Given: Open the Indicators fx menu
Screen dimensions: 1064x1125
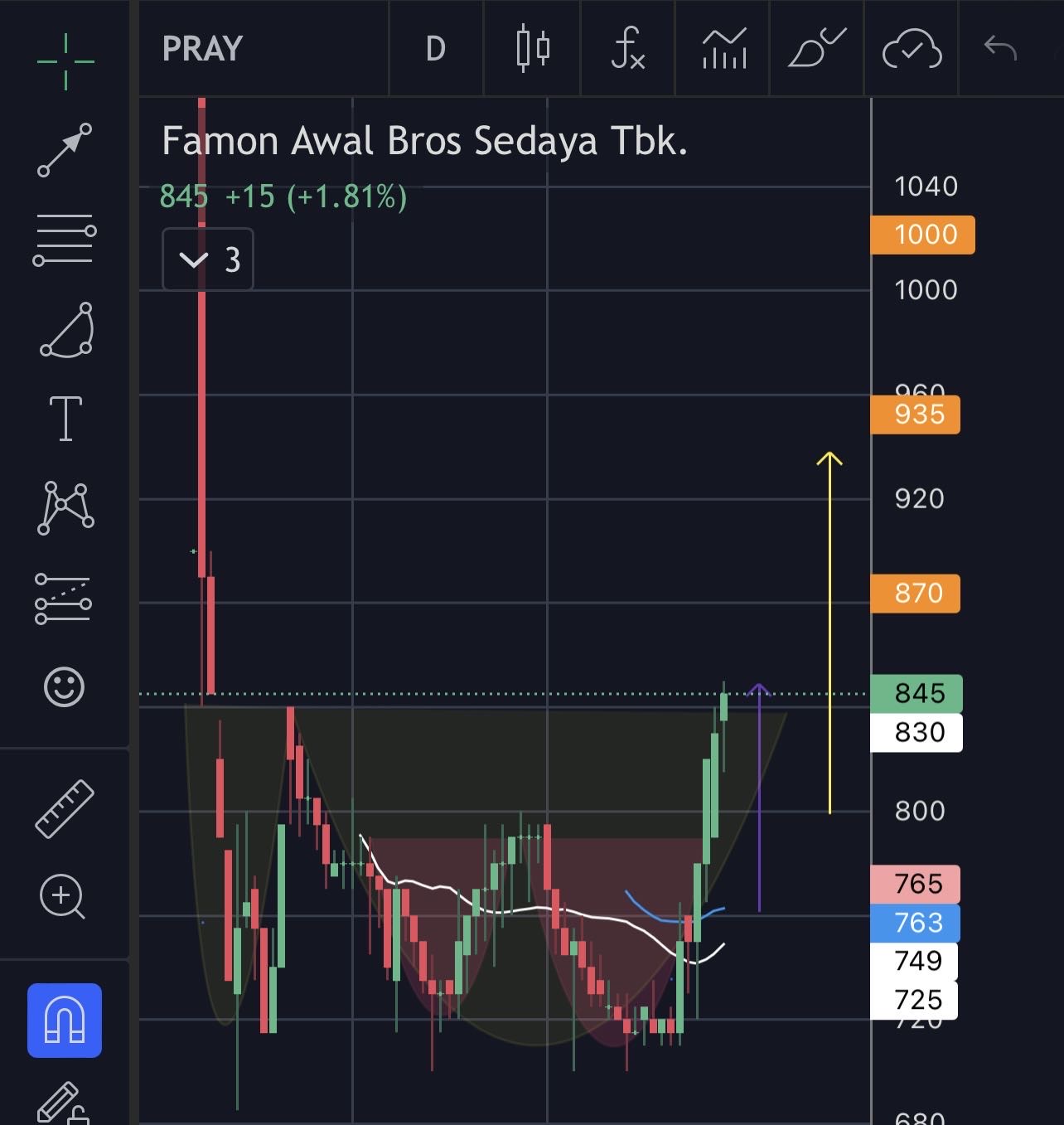Looking at the screenshot, I should (626, 48).
